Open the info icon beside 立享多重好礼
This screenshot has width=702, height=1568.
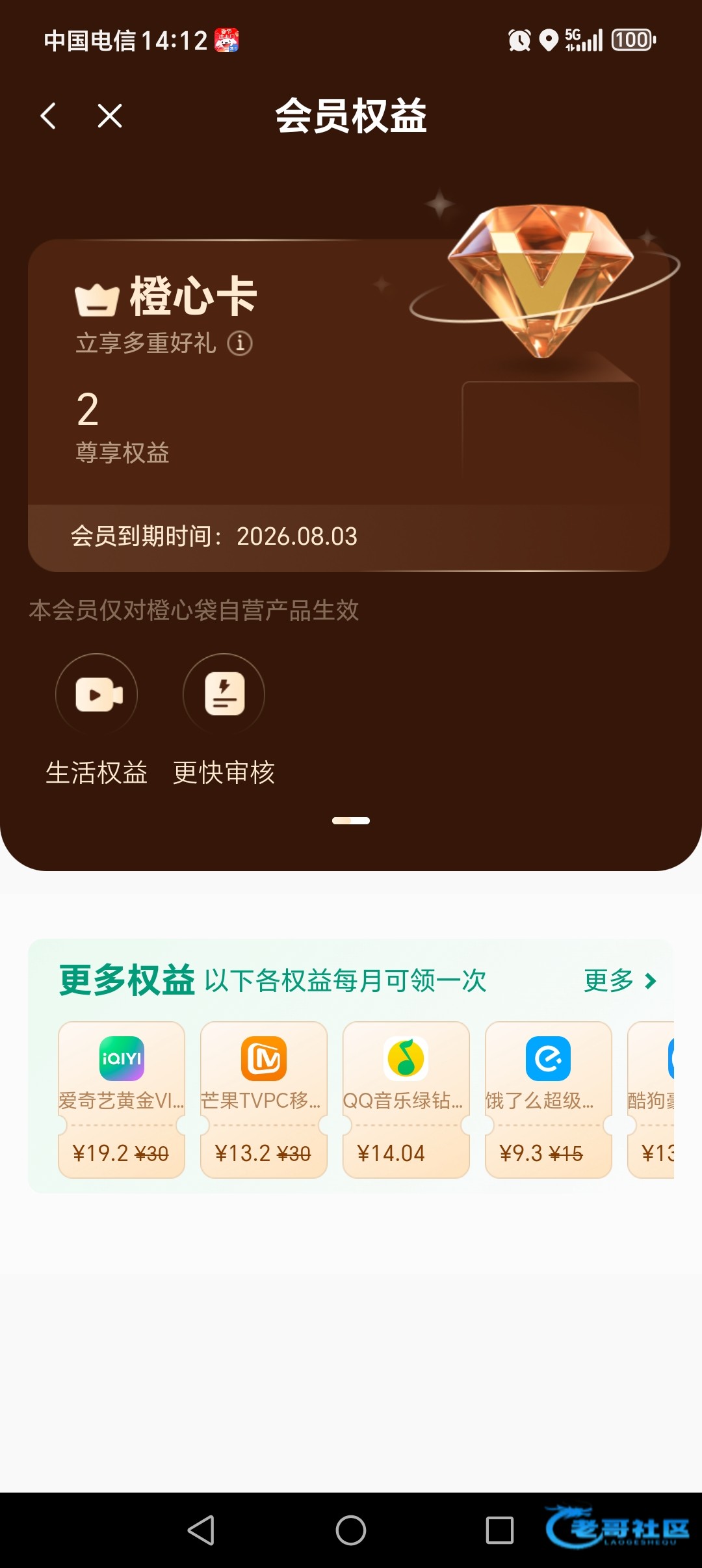click(x=240, y=343)
